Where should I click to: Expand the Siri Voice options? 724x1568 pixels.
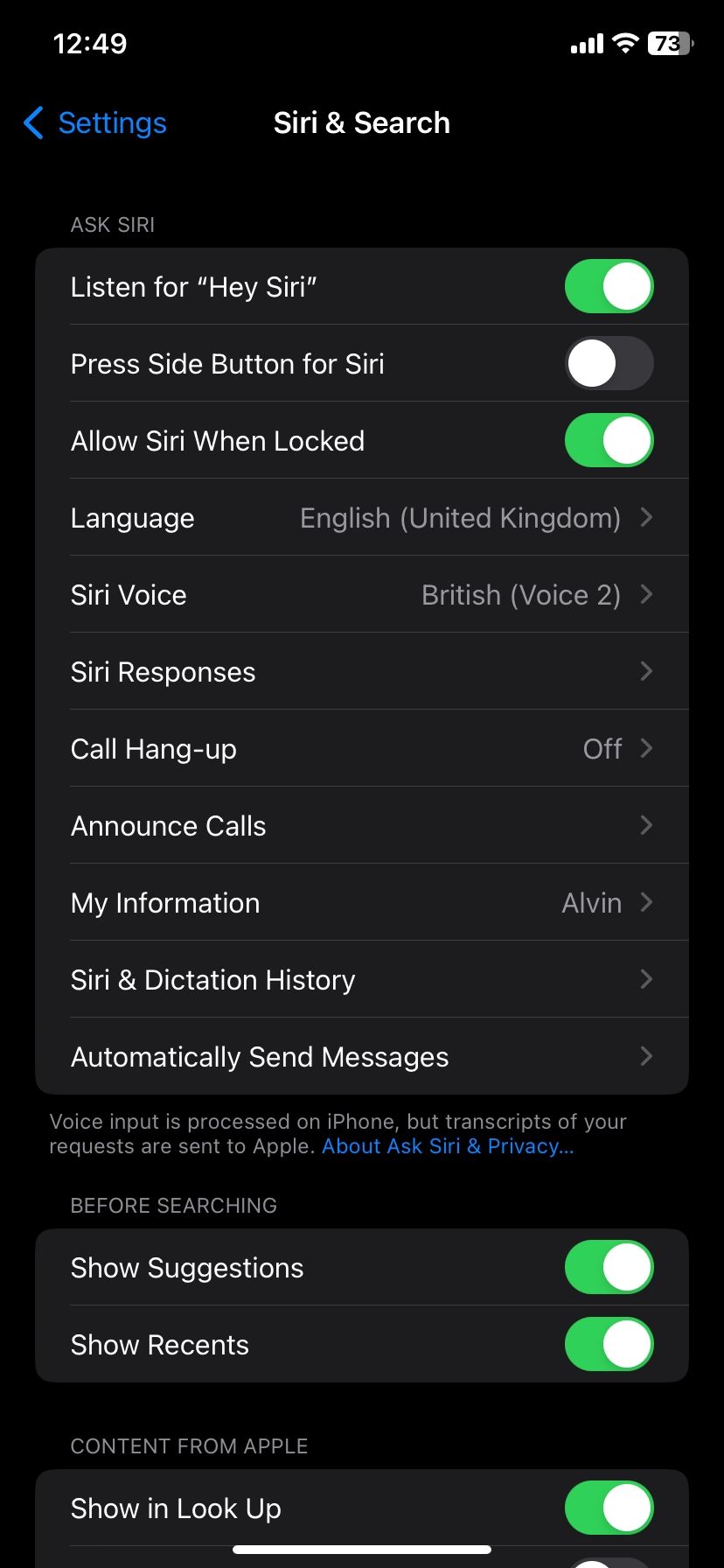[x=362, y=594]
